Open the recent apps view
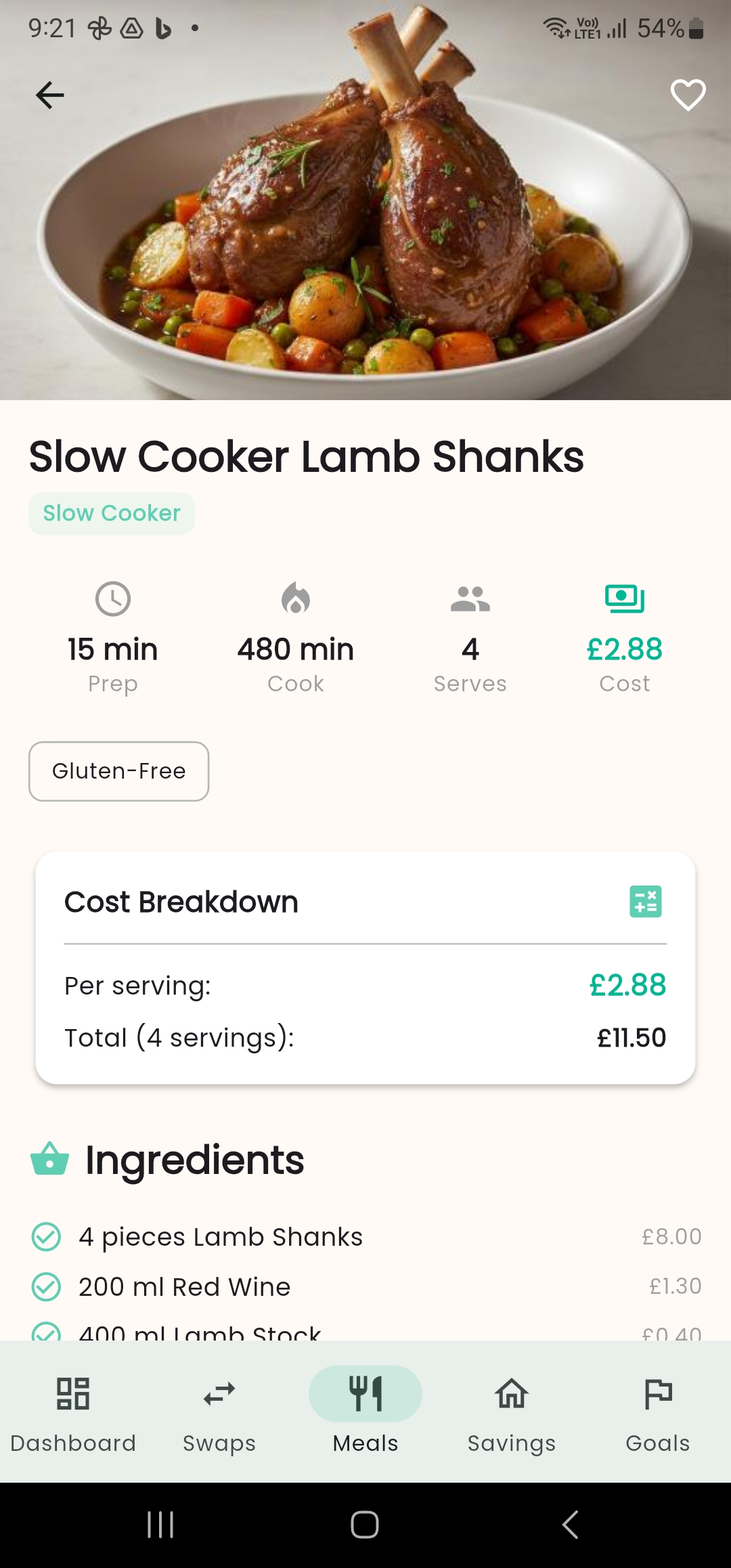Viewport: 731px width, 1568px height. (x=160, y=1525)
